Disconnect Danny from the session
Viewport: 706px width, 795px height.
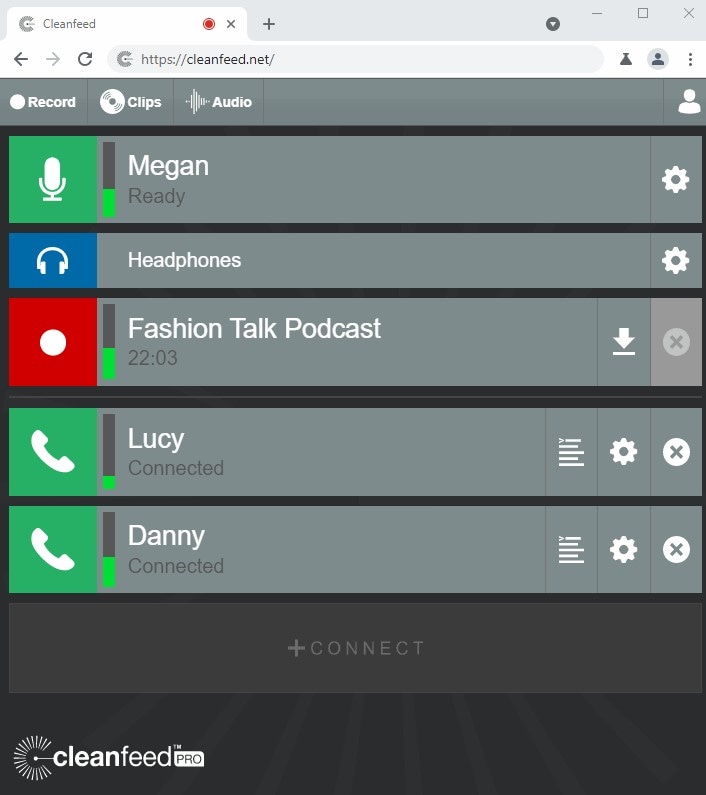pyautogui.click(x=676, y=549)
